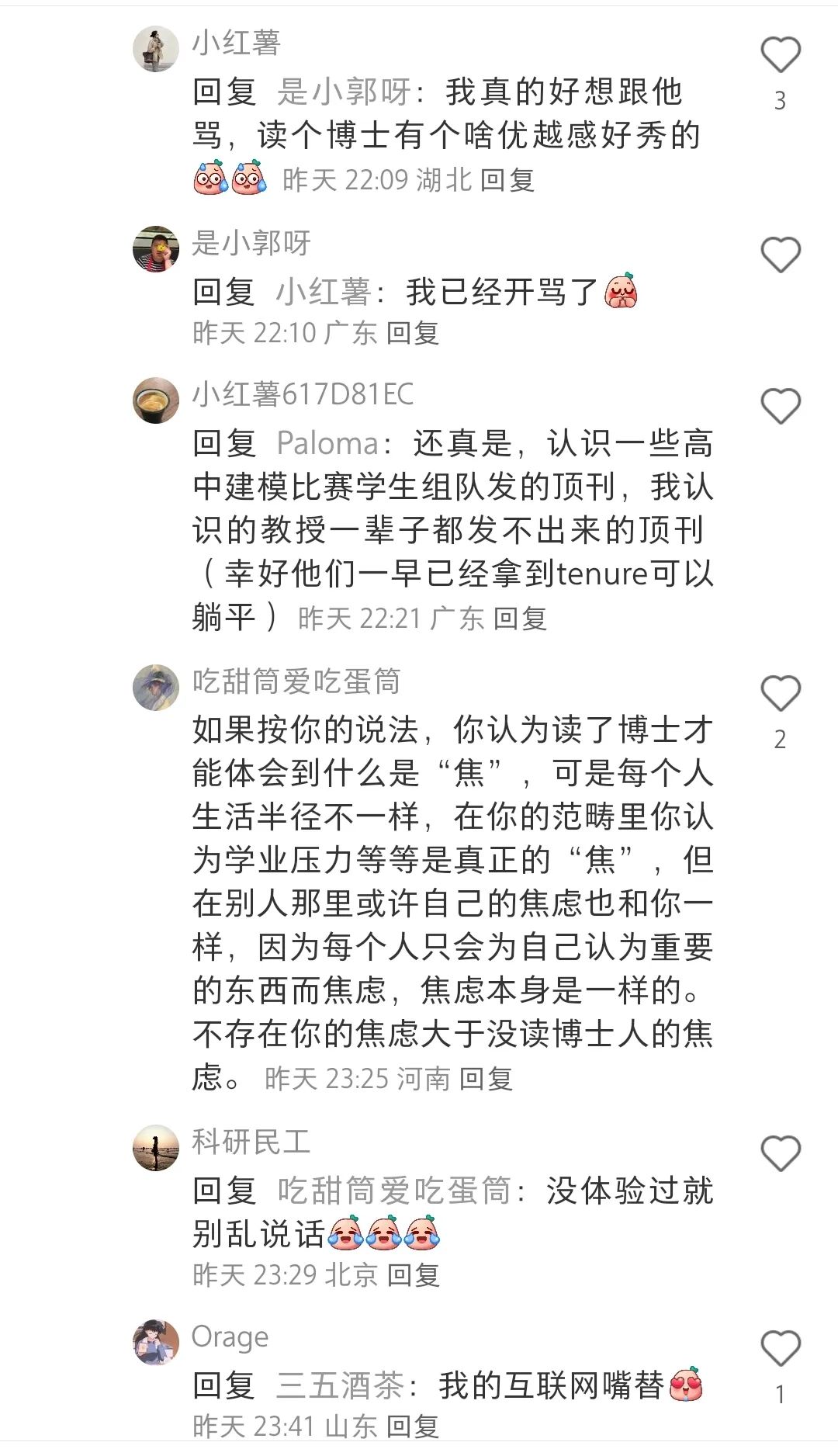Reply to Orage's 23:41 comment
This screenshot has width=838, height=1456.
click(x=413, y=1427)
